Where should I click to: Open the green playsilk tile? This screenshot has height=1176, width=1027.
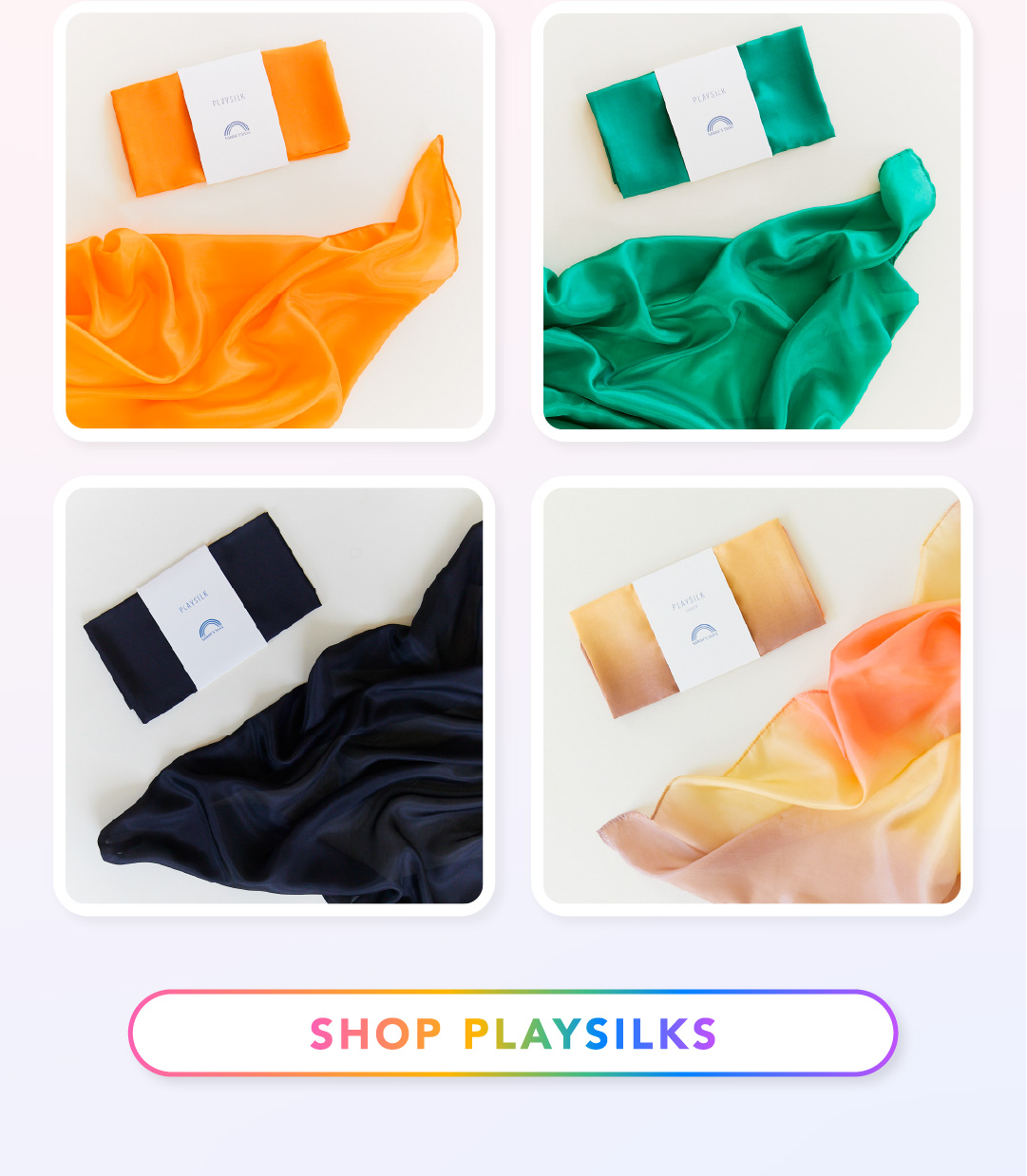click(751, 220)
